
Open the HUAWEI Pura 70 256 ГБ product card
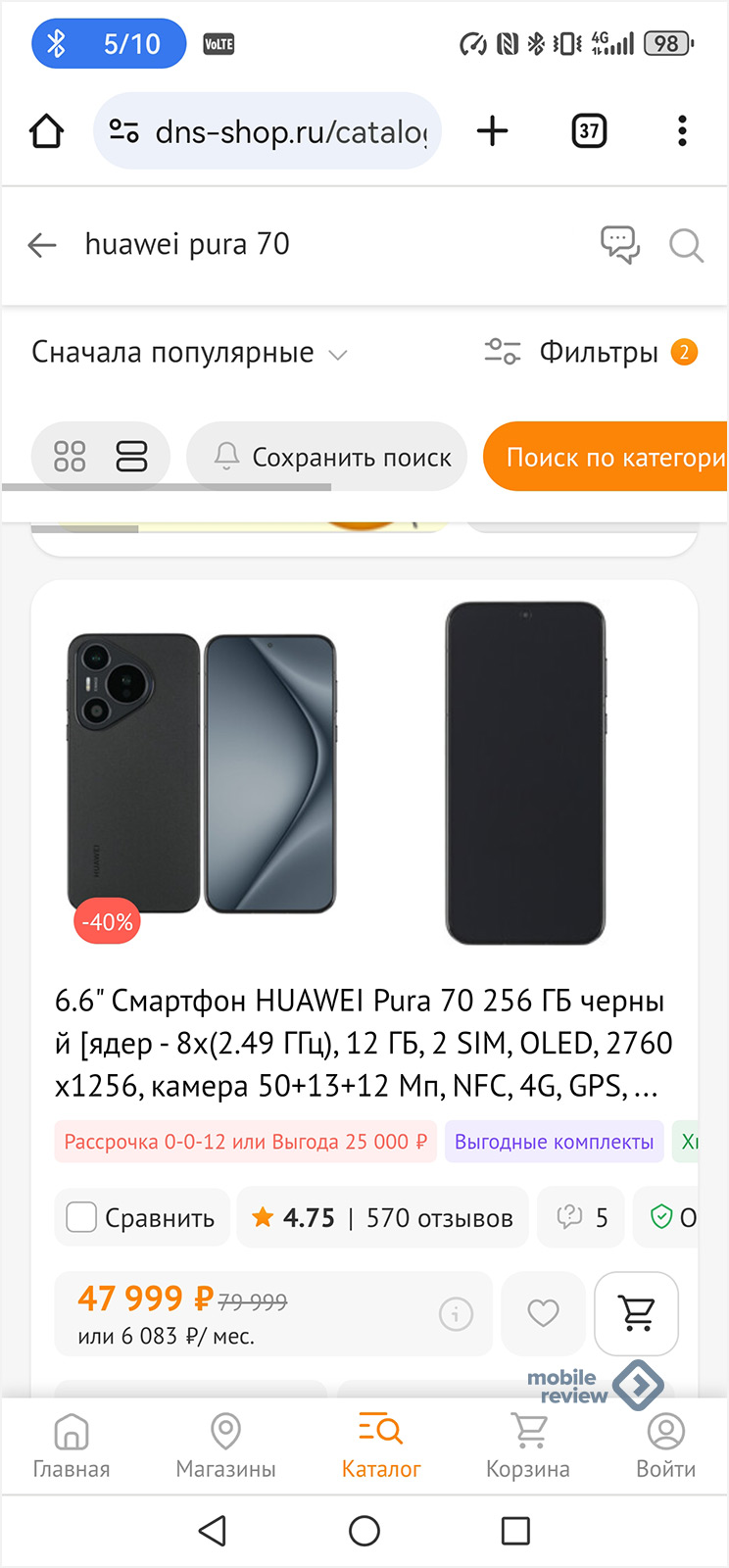[363, 1043]
